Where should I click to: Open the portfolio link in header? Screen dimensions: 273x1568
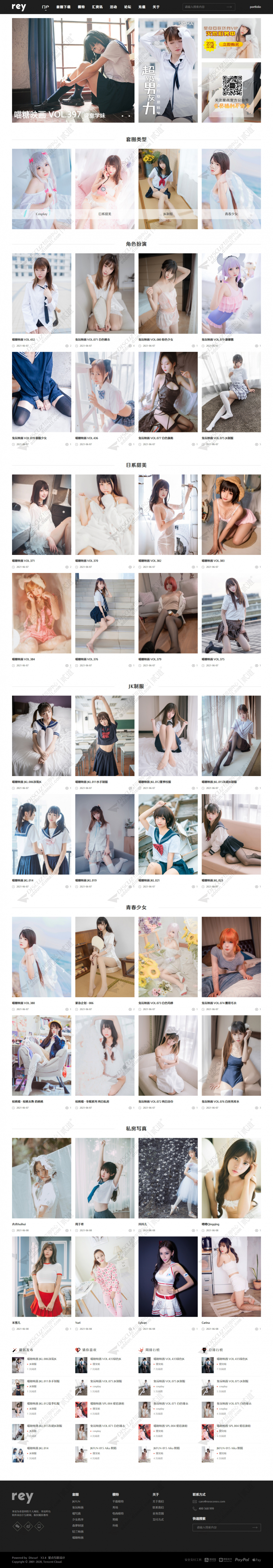255,7
